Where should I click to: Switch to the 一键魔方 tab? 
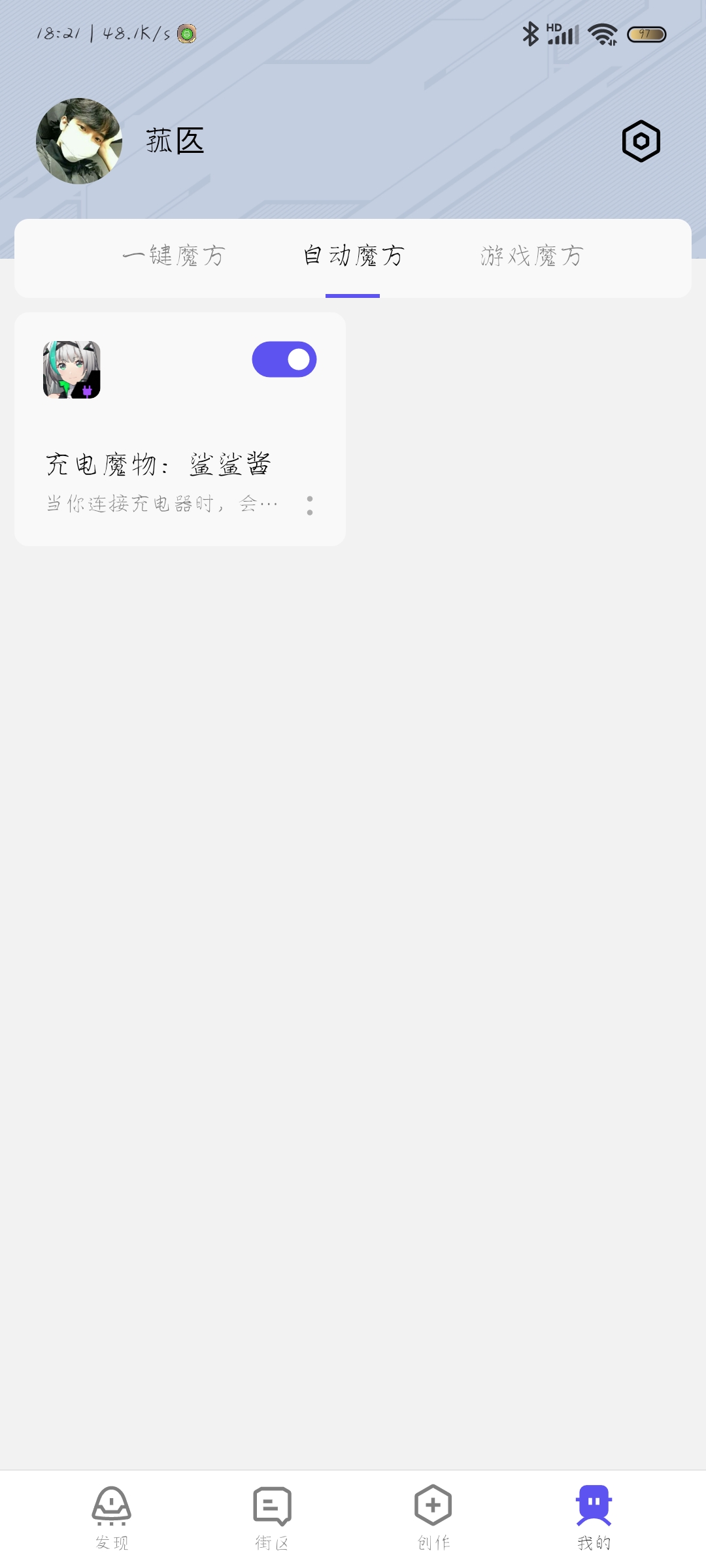click(x=174, y=255)
